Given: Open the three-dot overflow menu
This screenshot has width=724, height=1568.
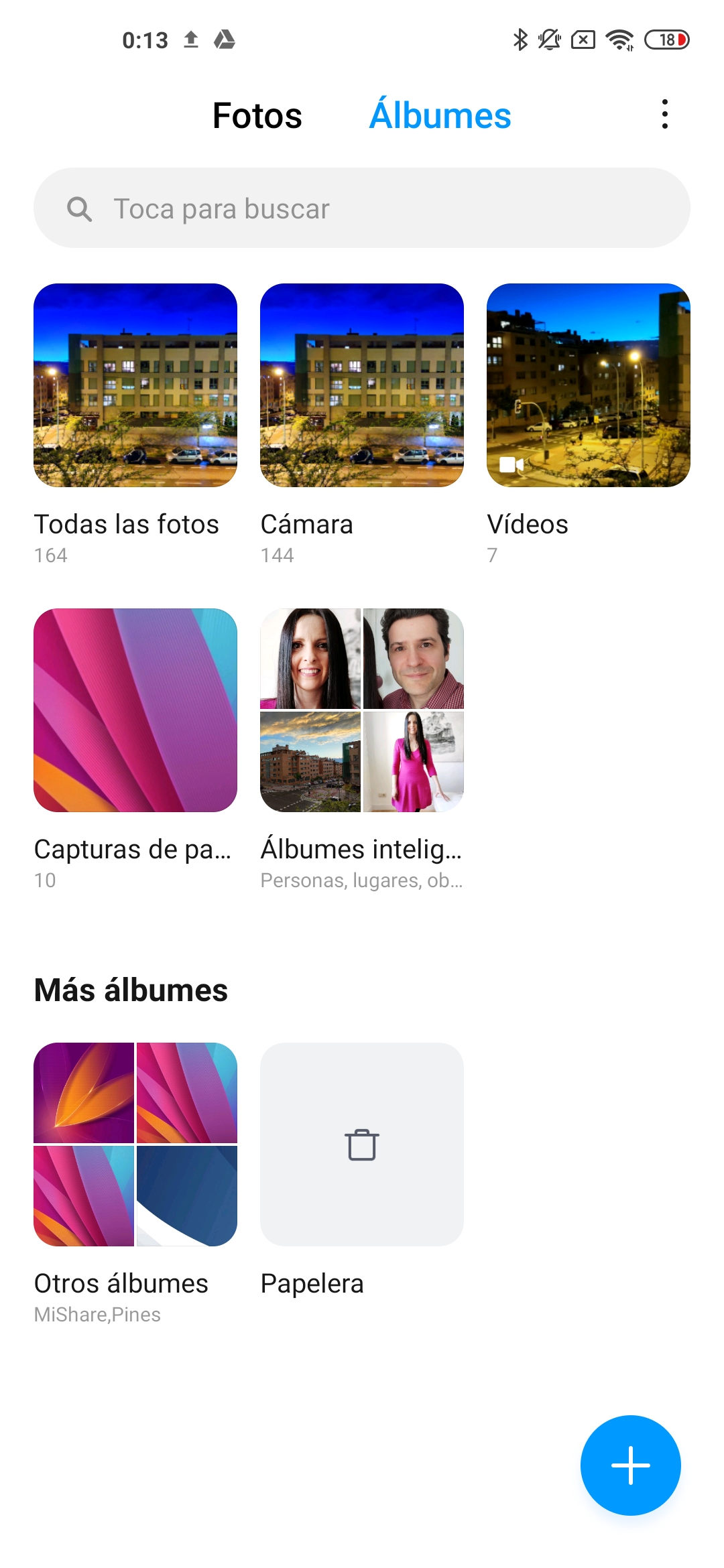Looking at the screenshot, I should tap(664, 115).
